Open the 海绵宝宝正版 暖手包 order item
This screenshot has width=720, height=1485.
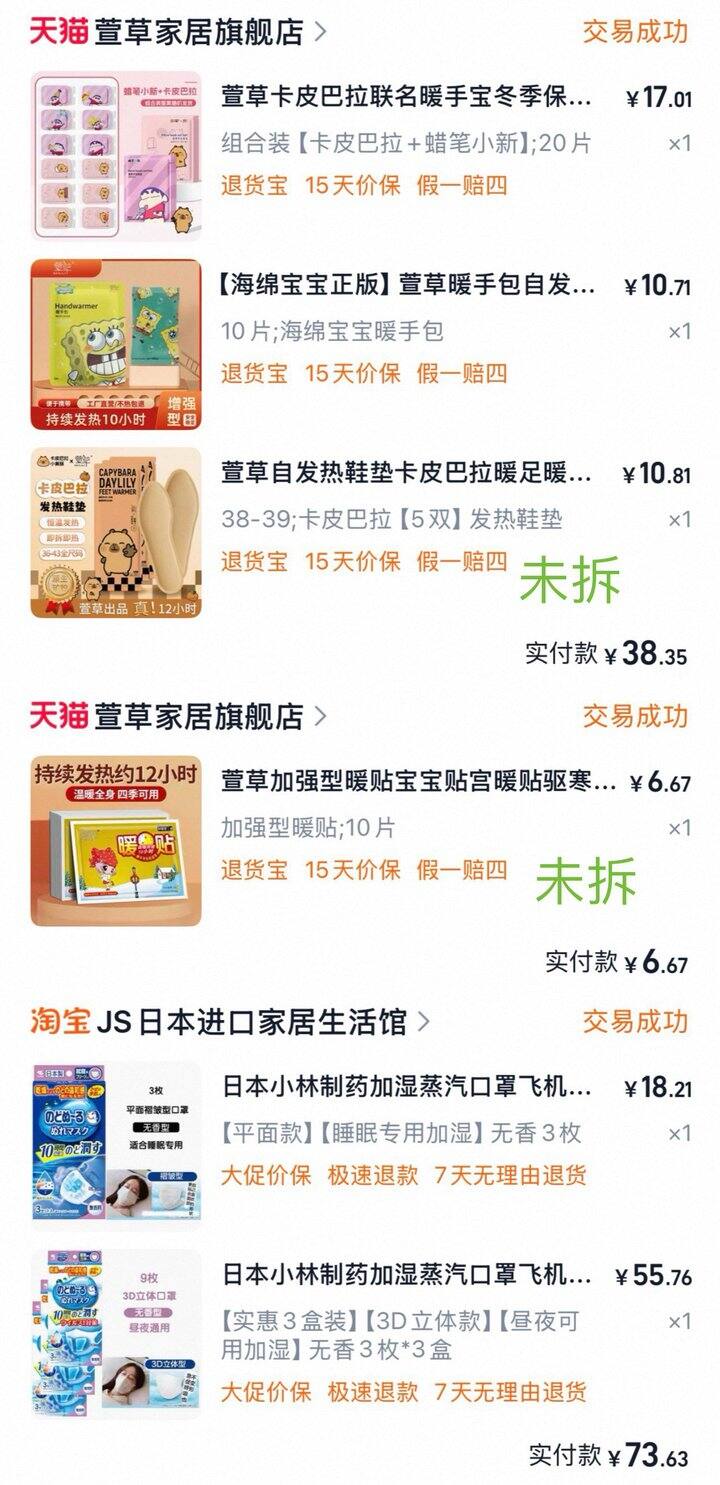405,286
